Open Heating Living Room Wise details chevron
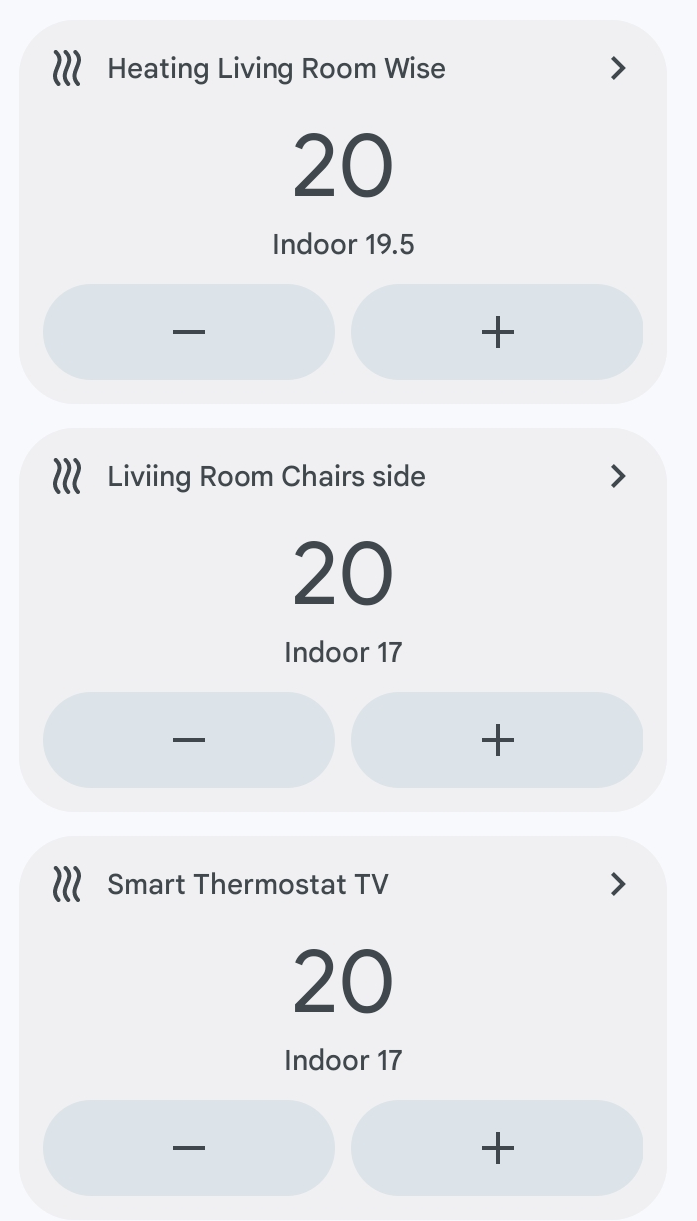Image resolution: width=697 pixels, height=1221 pixels. coord(618,68)
